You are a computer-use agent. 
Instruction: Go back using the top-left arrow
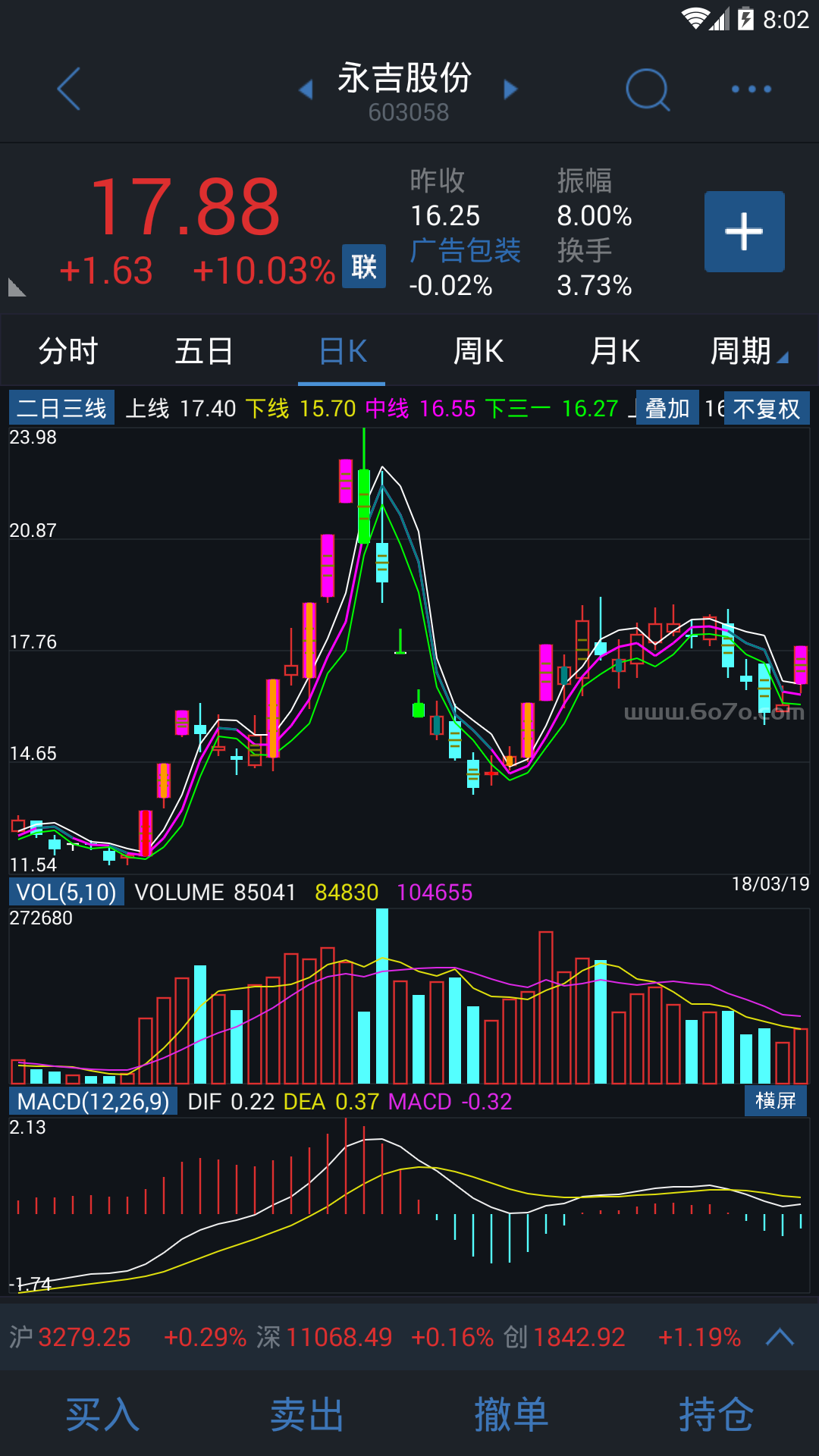69,89
